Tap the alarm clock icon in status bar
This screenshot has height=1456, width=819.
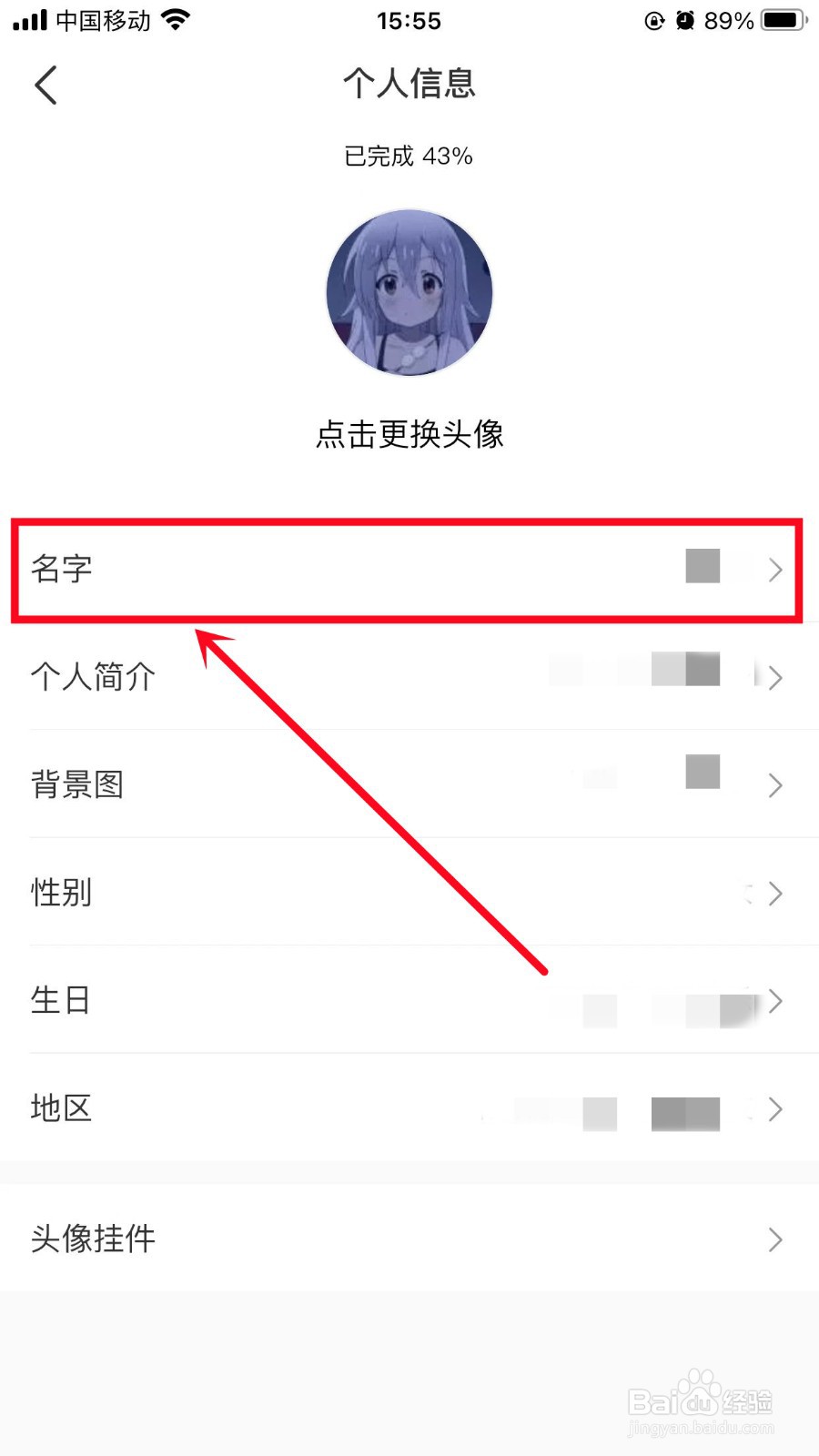pos(687,20)
